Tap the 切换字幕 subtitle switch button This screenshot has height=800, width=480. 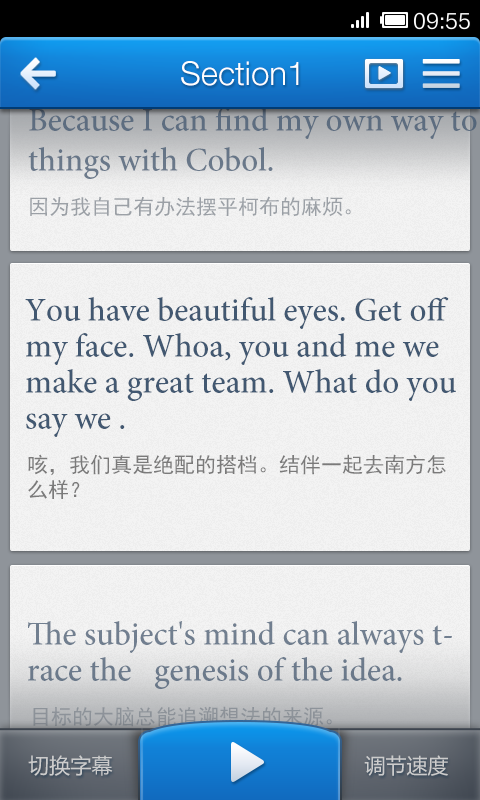click(70, 765)
